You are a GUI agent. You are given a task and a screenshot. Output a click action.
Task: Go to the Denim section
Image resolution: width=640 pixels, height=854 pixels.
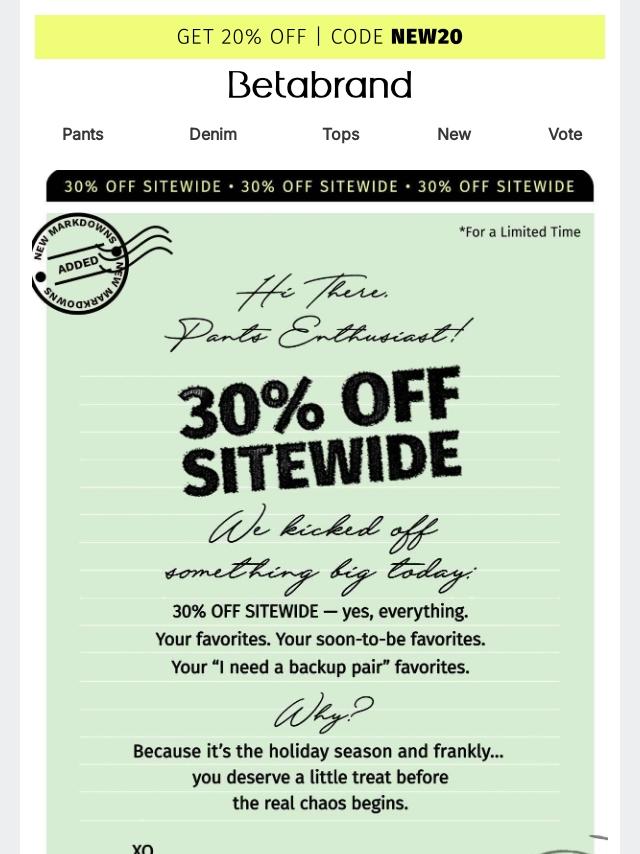pyautogui.click(x=213, y=134)
